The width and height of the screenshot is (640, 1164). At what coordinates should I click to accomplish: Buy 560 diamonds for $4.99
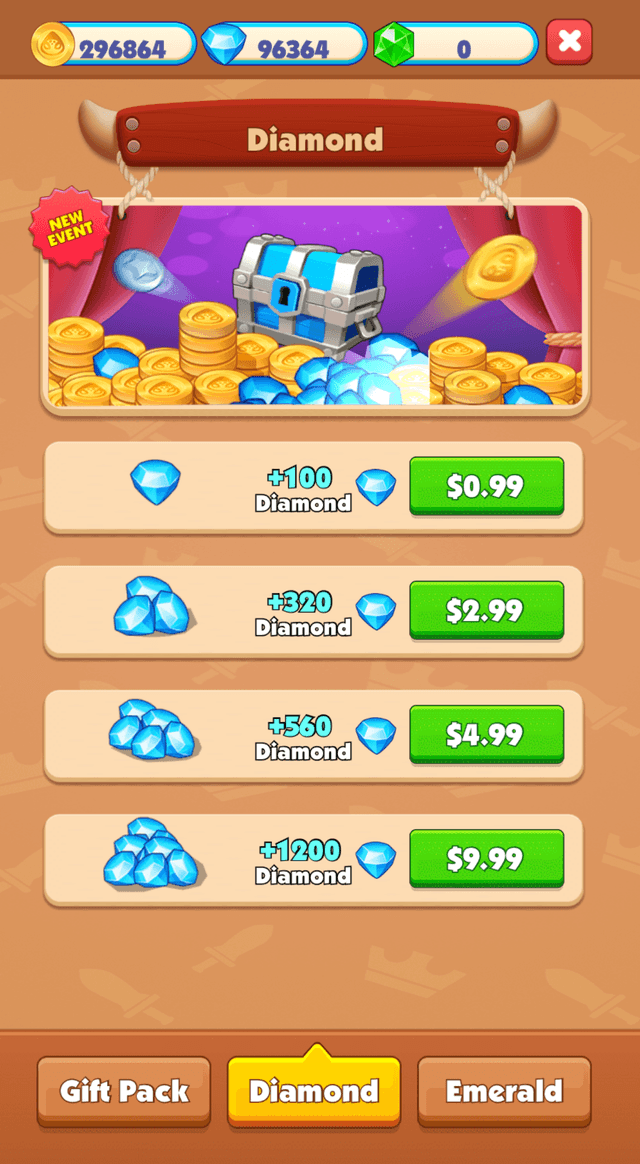(486, 734)
